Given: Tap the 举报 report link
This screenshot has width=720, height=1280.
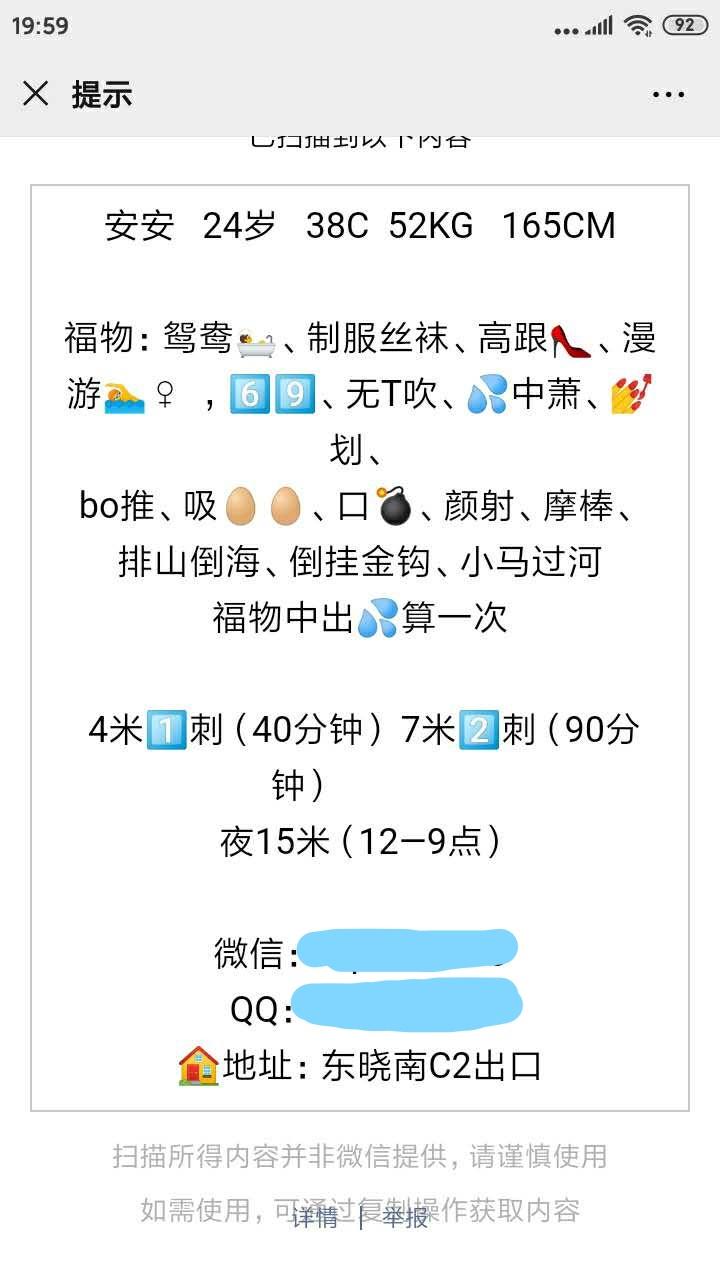Looking at the screenshot, I should (x=405, y=1218).
